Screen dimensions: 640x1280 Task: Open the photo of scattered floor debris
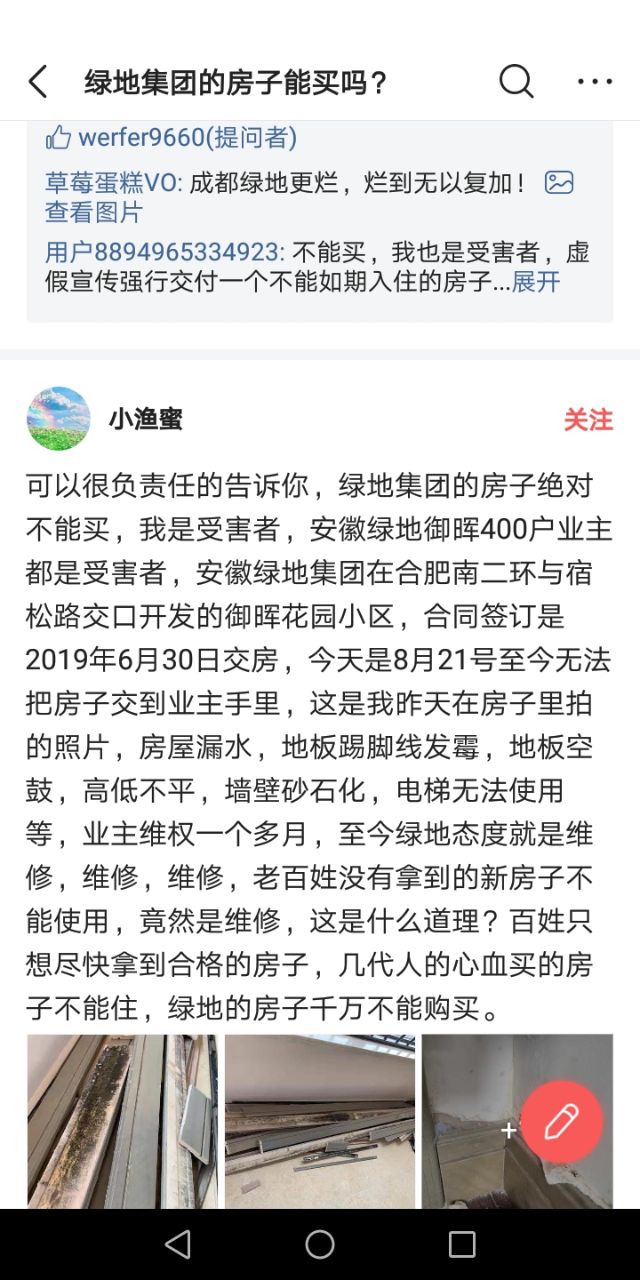[x=319, y=1121]
